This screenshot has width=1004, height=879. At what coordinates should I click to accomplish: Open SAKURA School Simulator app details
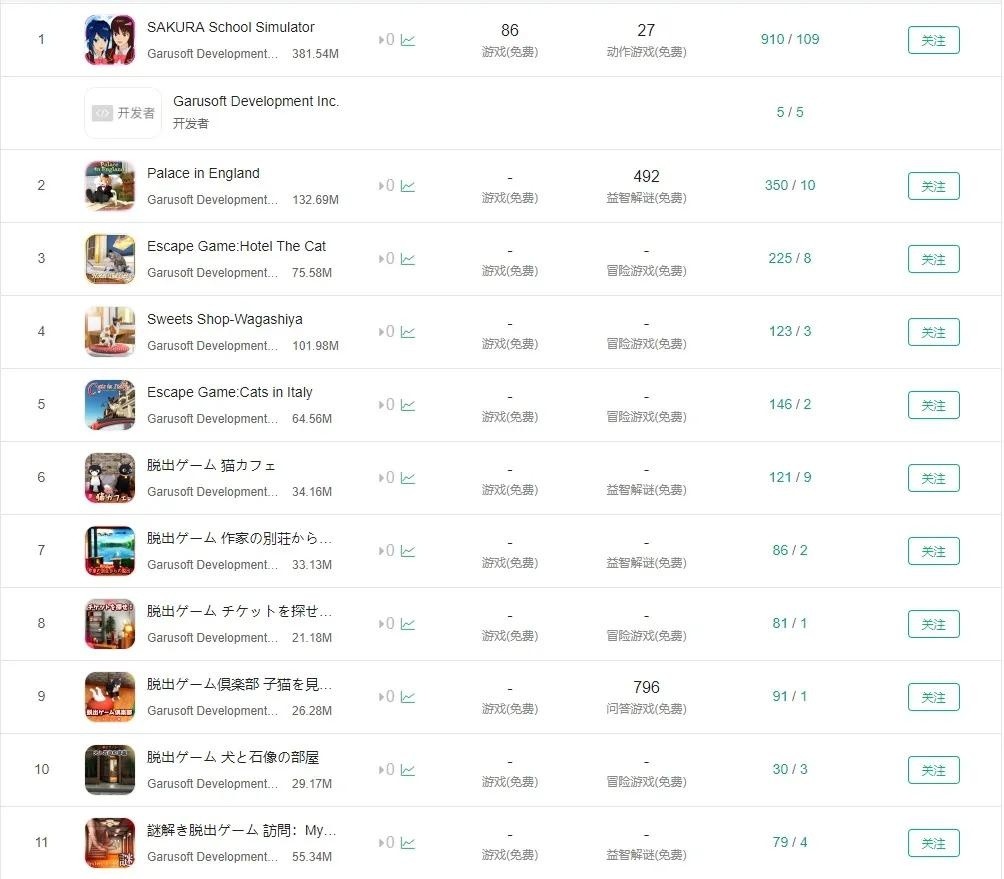coord(230,28)
